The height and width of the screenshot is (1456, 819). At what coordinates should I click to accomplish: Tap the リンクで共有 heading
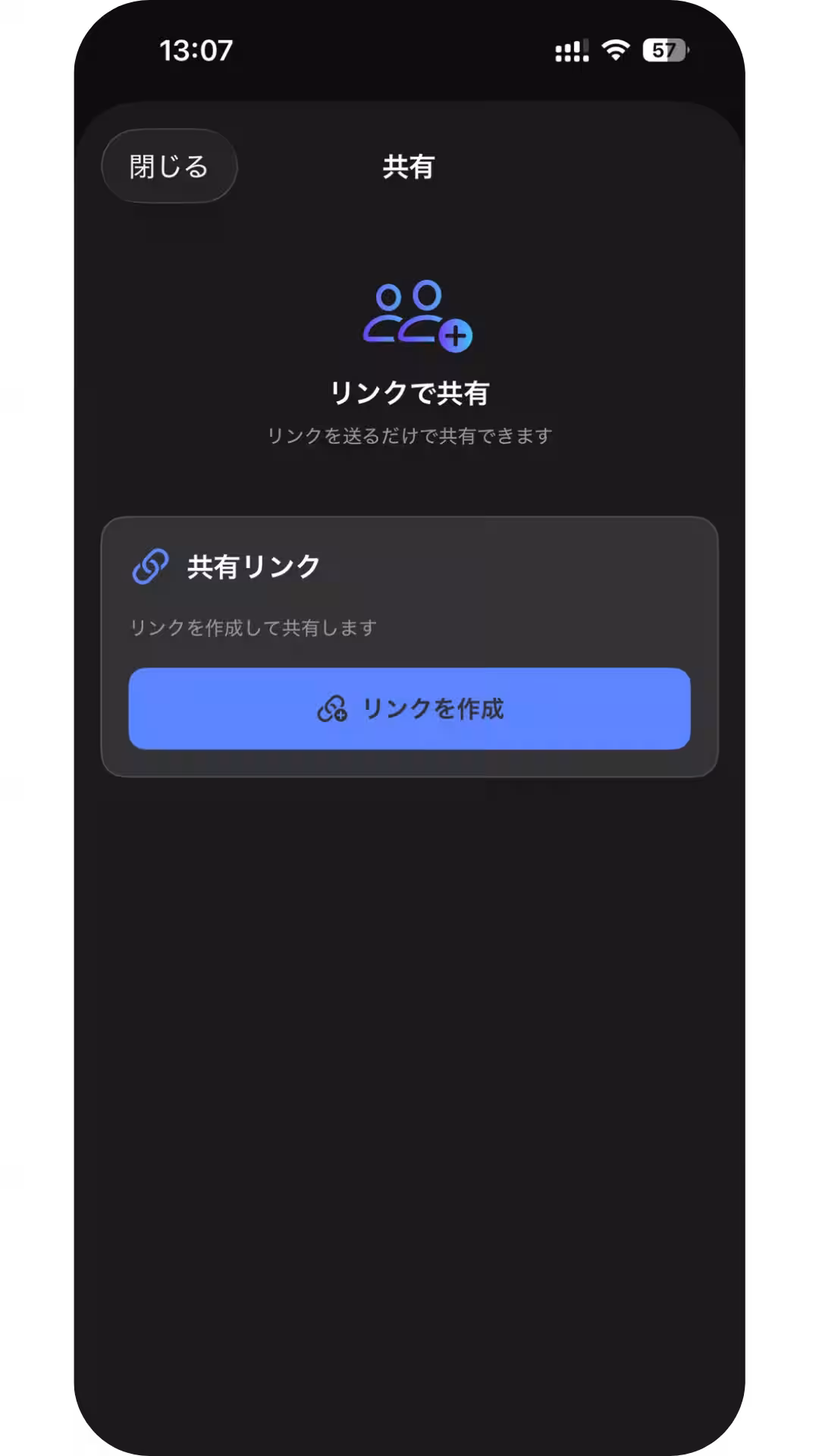coord(409,393)
